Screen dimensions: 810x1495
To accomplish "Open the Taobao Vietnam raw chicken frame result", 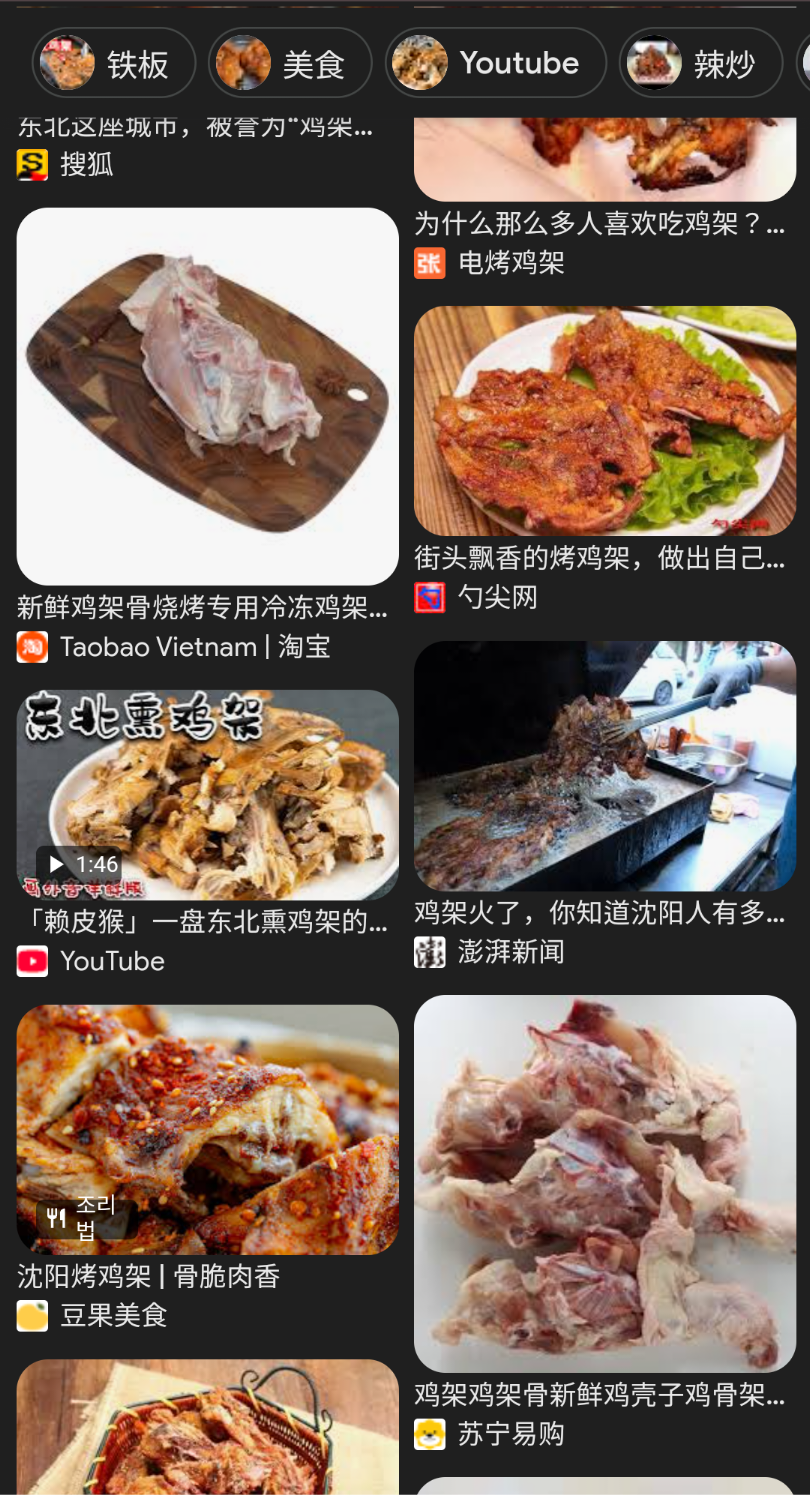I will pos(208,397).
